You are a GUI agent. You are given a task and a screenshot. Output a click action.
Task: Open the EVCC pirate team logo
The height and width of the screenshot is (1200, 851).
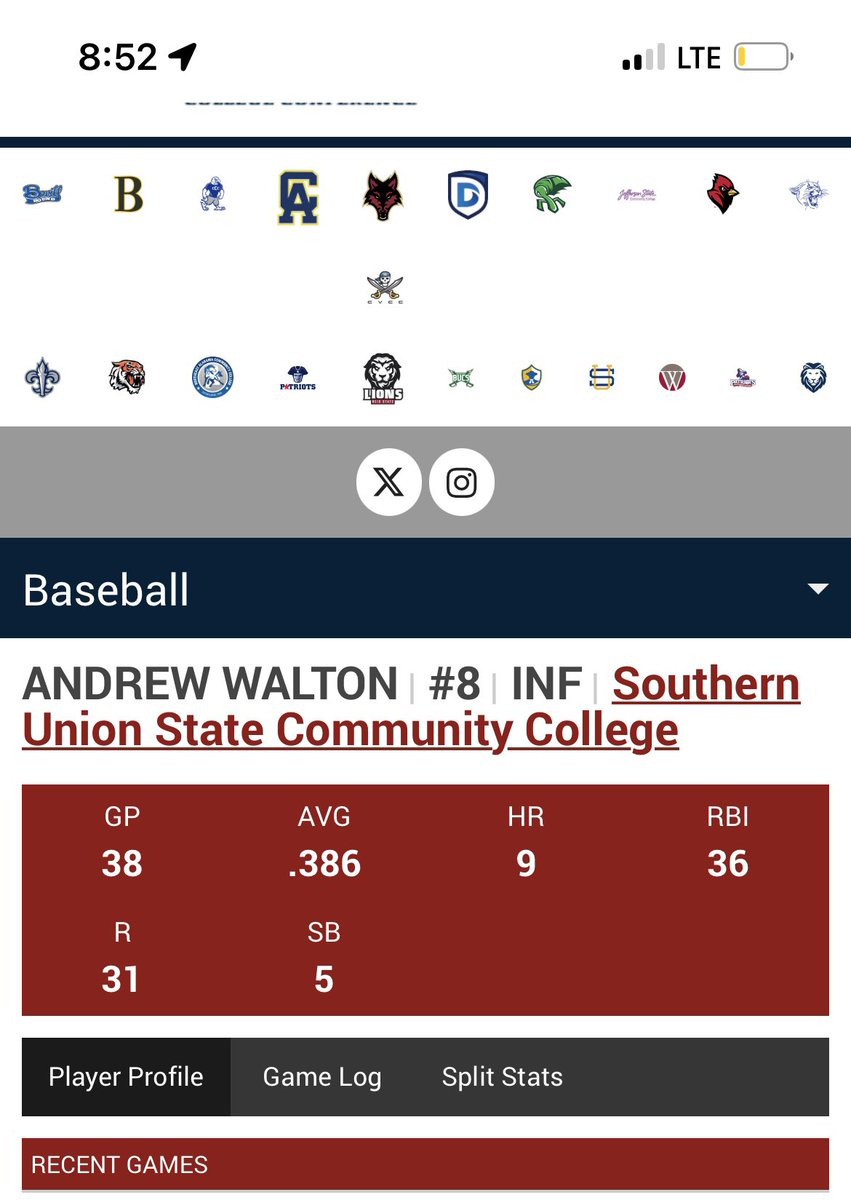[x=385, y=288]
